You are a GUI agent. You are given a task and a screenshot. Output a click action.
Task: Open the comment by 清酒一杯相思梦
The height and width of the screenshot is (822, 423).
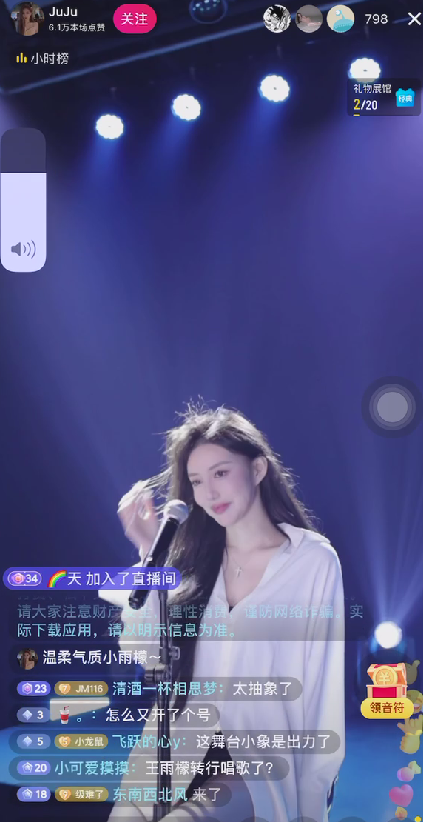[x=159, y=688]
